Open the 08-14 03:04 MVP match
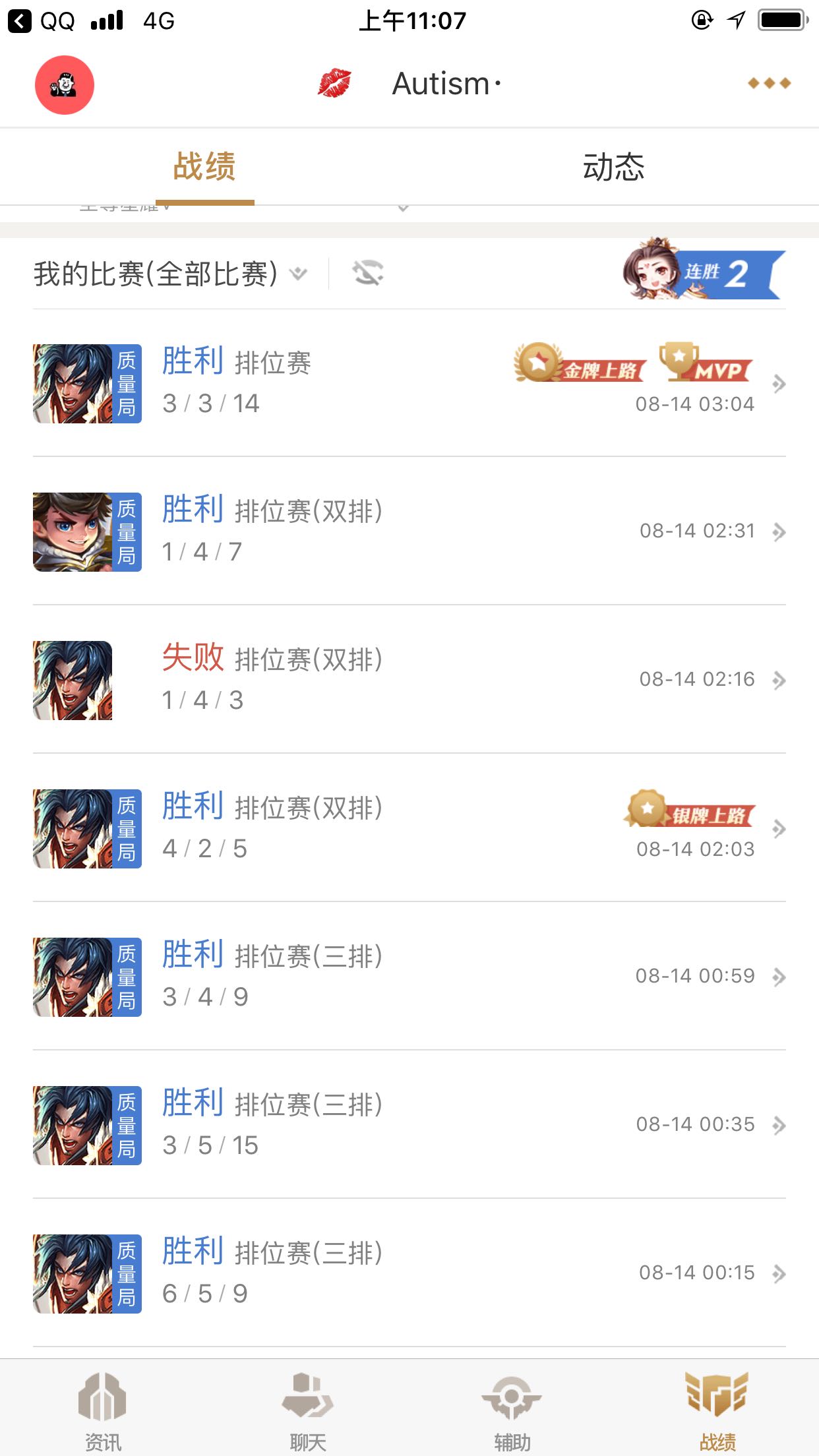The width and height of the screenshot is (819, 1456). click(409, 383)
